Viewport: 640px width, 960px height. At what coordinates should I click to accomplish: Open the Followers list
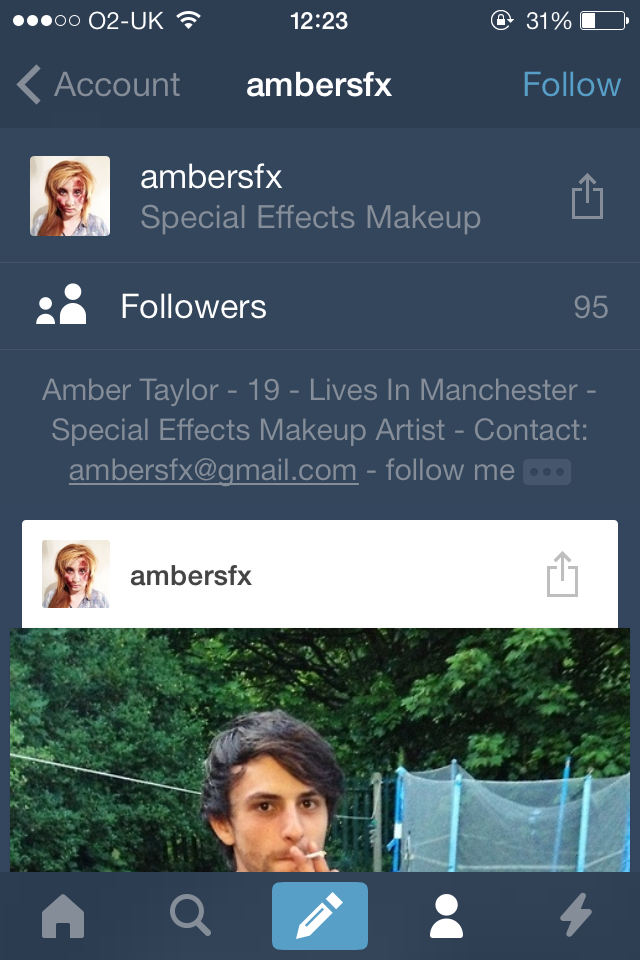point(320,306)
